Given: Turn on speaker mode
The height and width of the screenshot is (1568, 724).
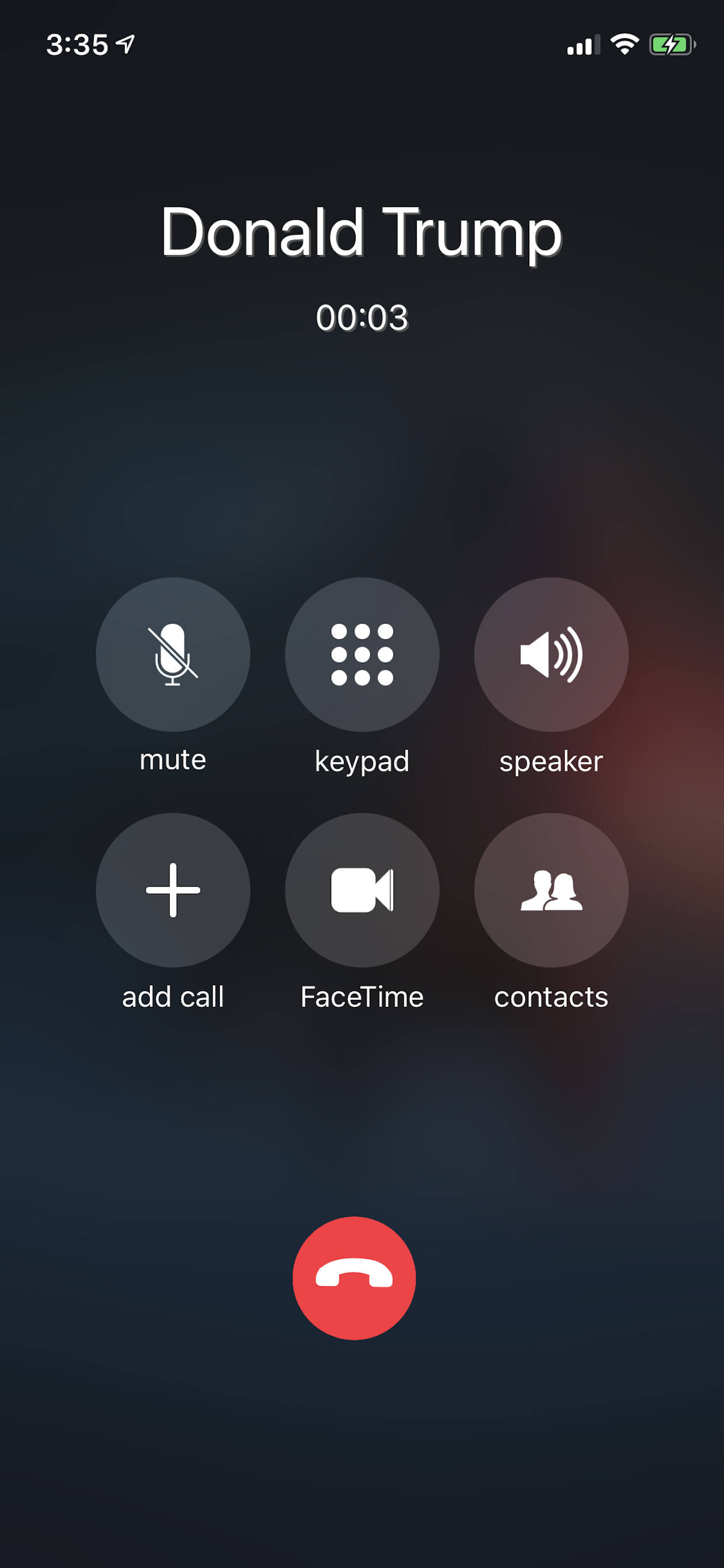Looking at the screenshot, I should pos(551,654).
